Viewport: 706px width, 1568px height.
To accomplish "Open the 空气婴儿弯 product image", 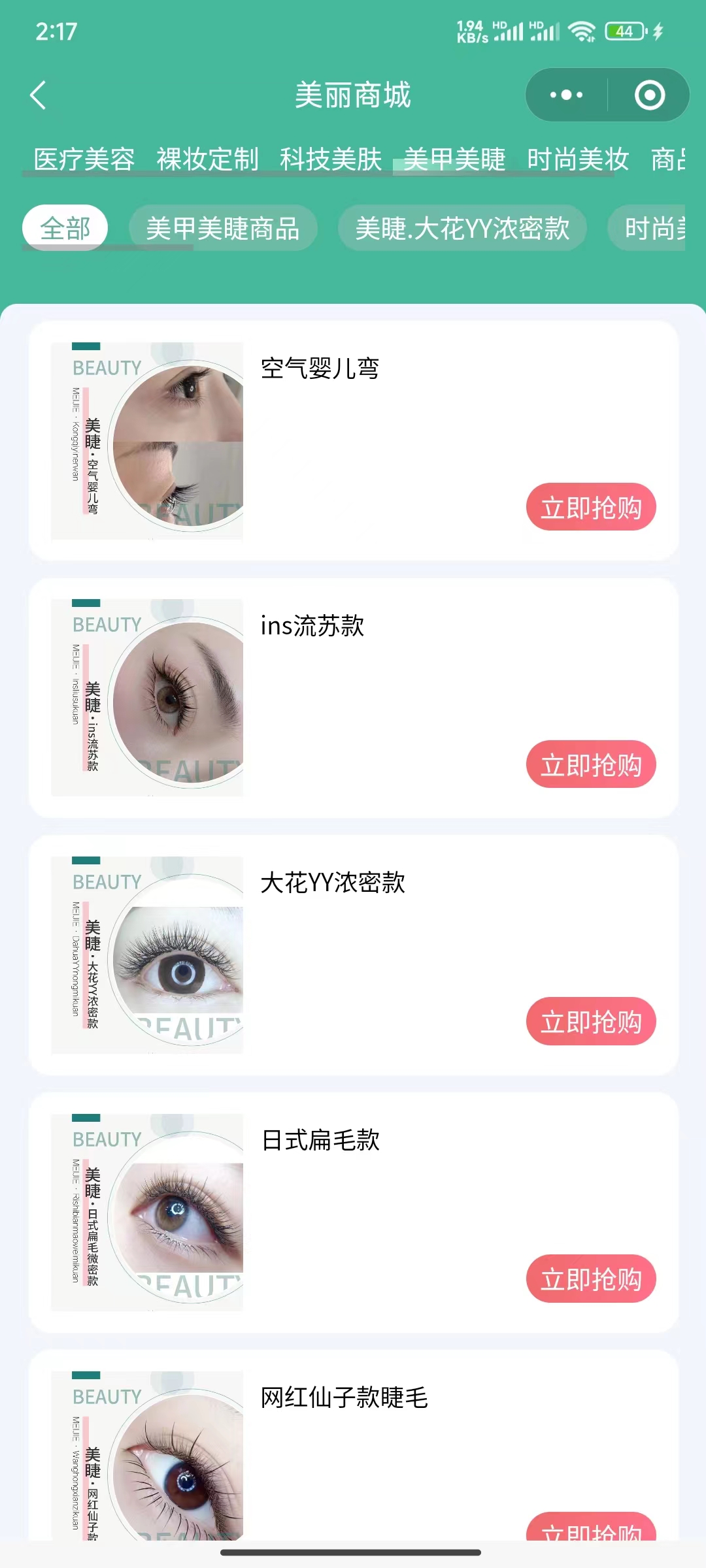I will point(147,441).
